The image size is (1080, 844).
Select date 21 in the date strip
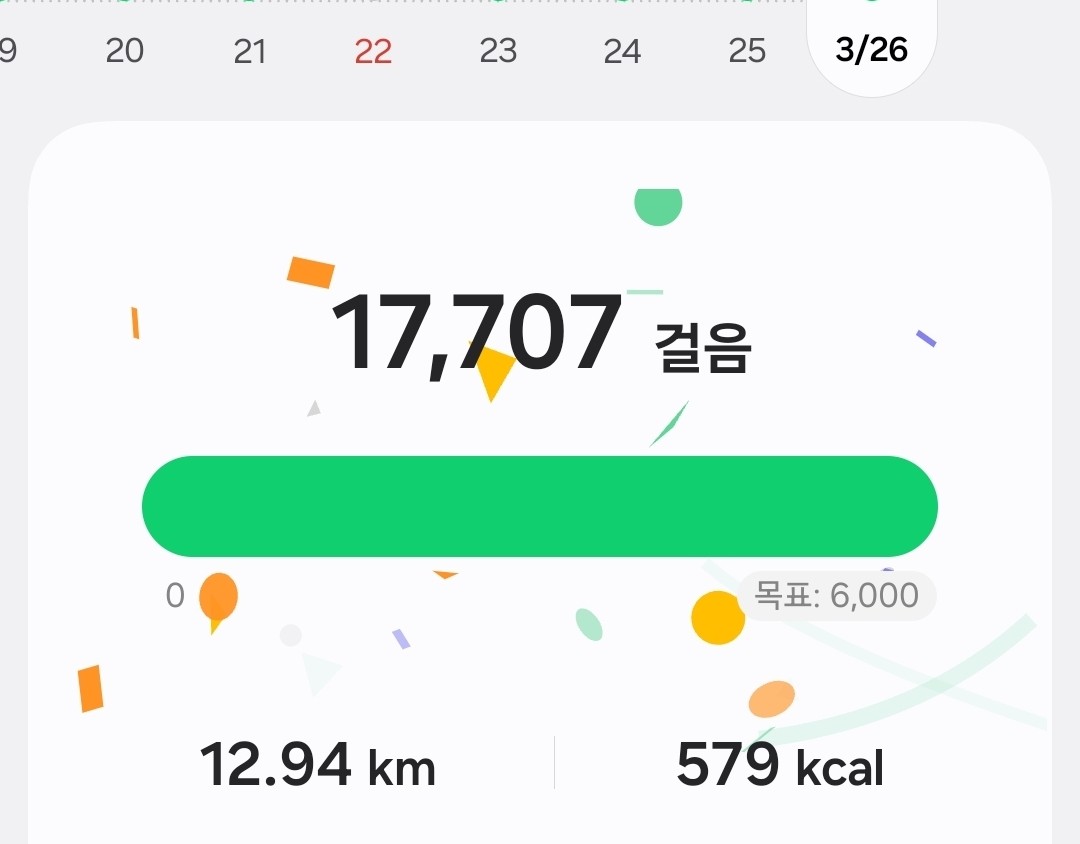tap(249, 50)
